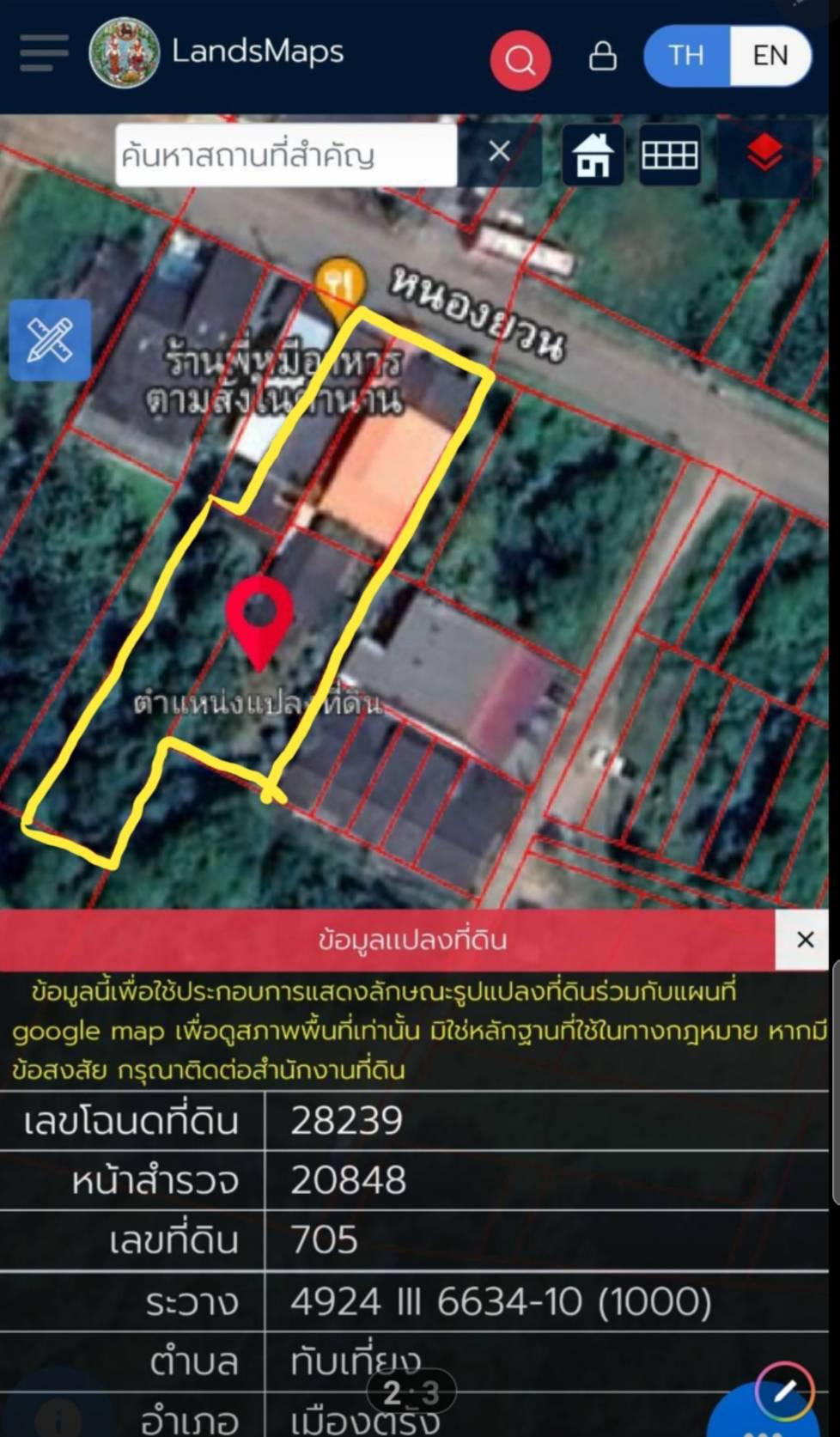Open the grid table icon

coord(670,155)
